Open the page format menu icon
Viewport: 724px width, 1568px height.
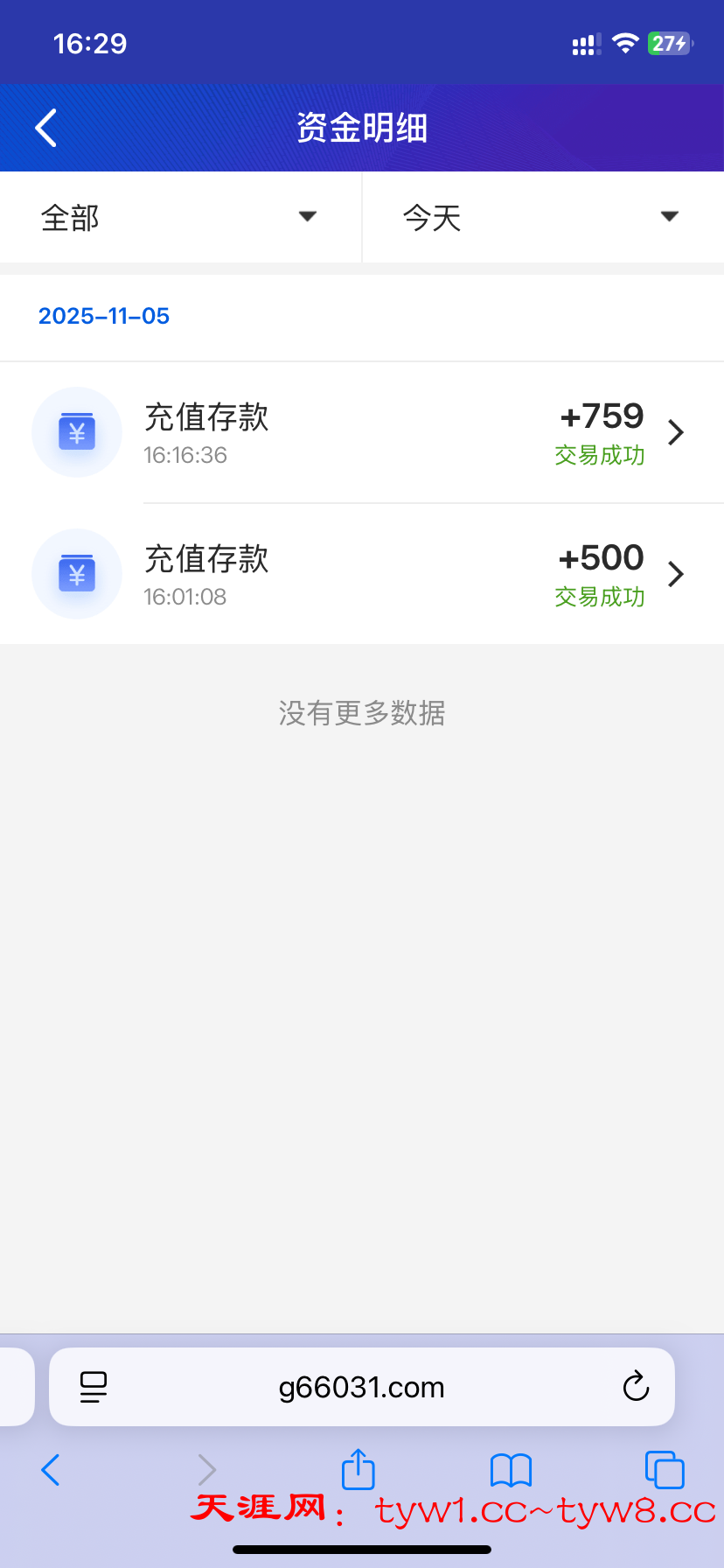94,1387
